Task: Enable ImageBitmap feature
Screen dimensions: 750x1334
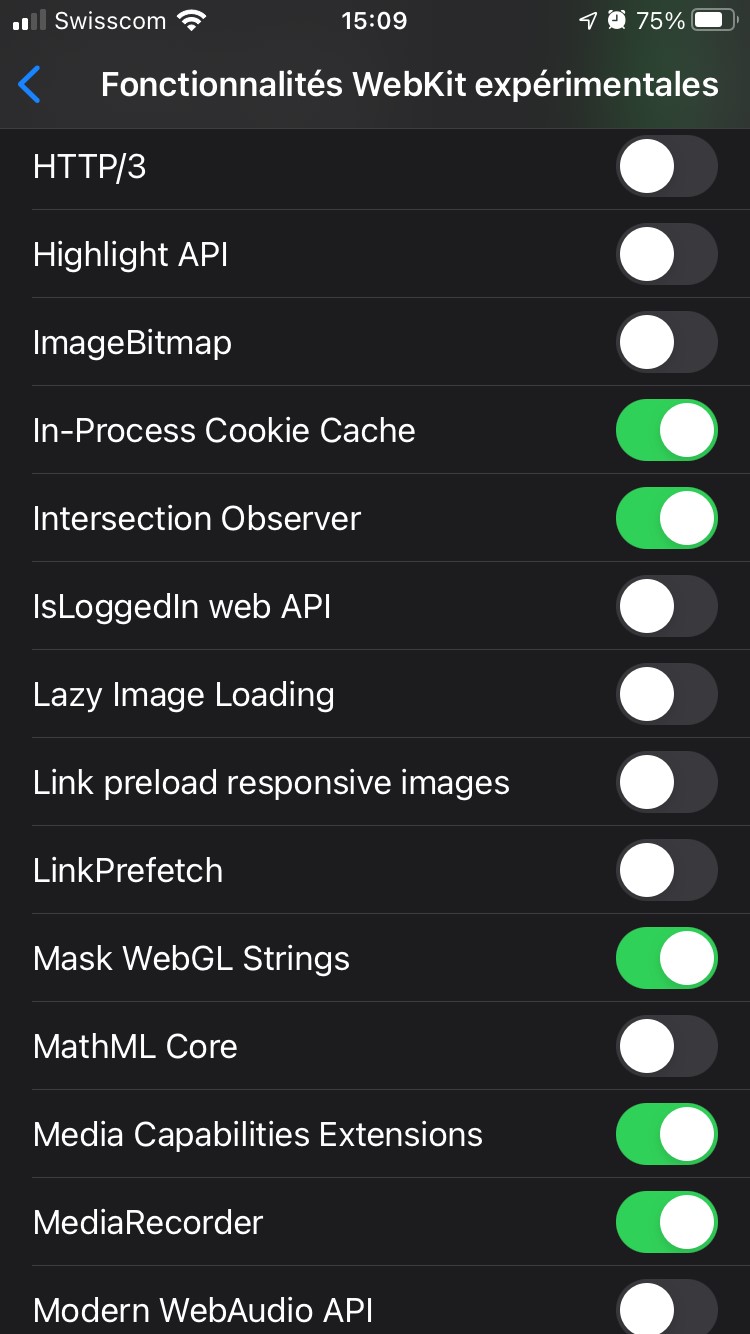Action: coord(667,342)
